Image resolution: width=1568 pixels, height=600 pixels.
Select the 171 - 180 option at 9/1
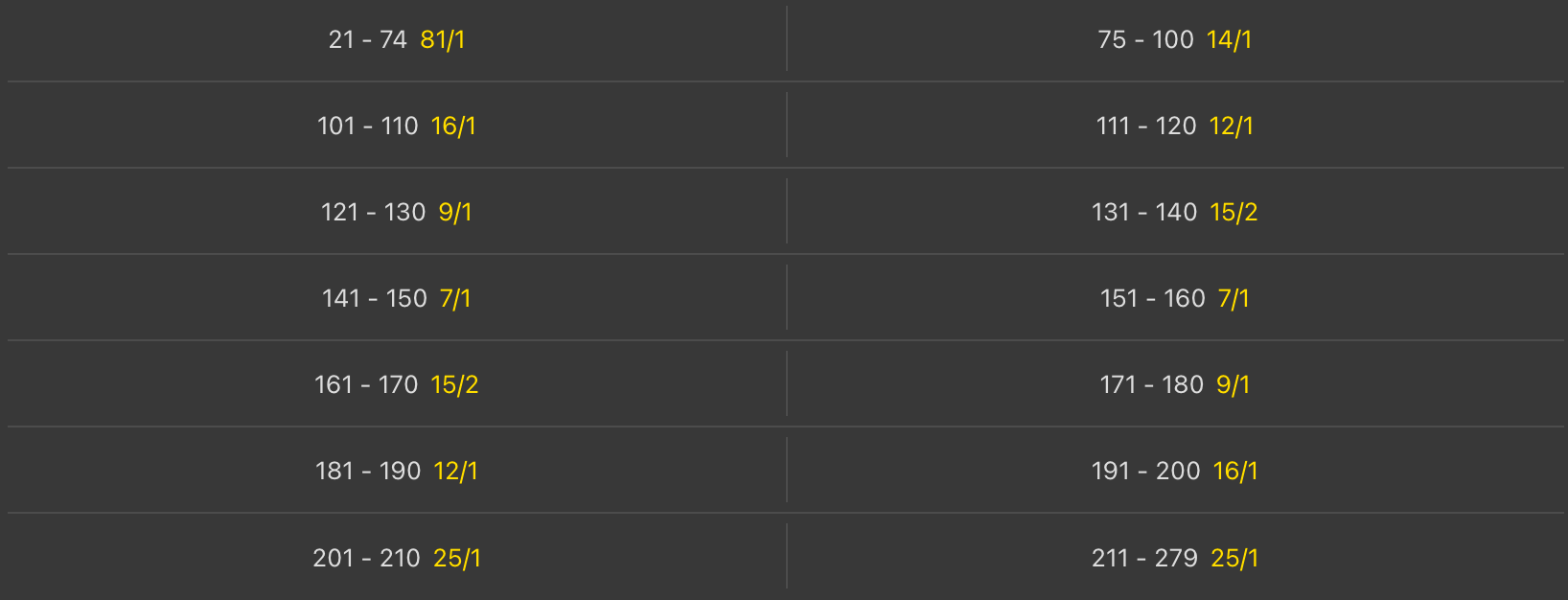click(1174, 384)
